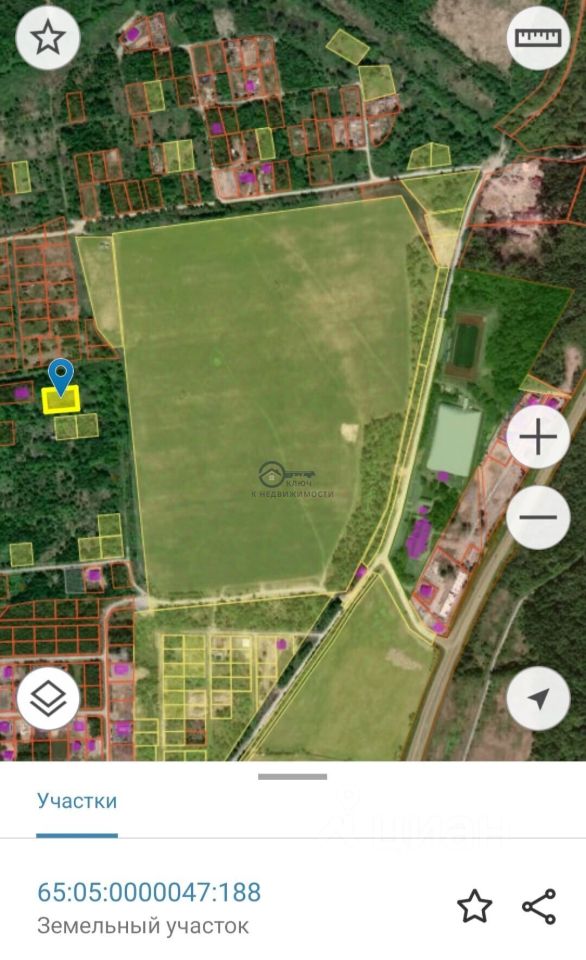Open the map layers selector

click(48, 698)
